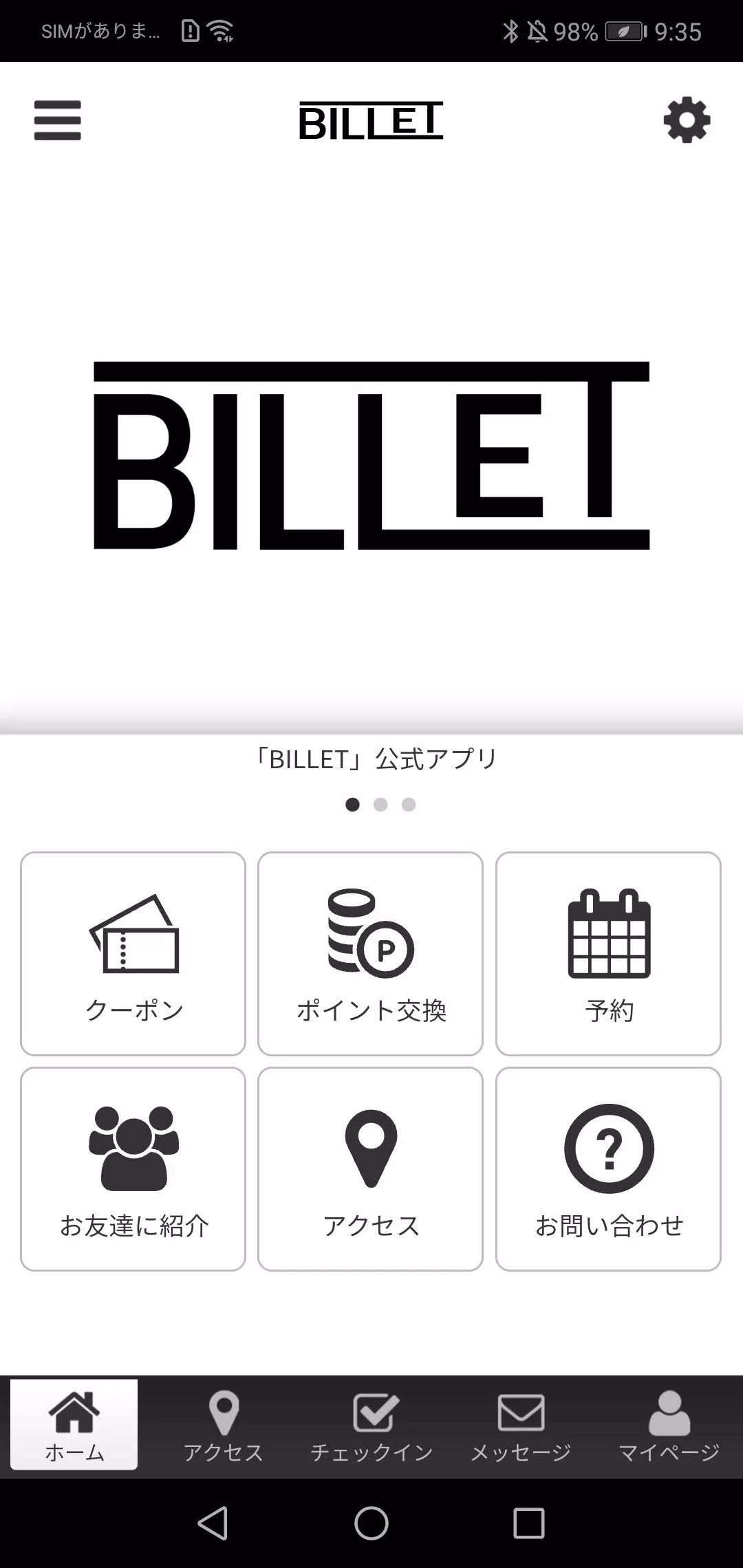Select the second carousel dot
The image size is (743, 1568).
381,805
